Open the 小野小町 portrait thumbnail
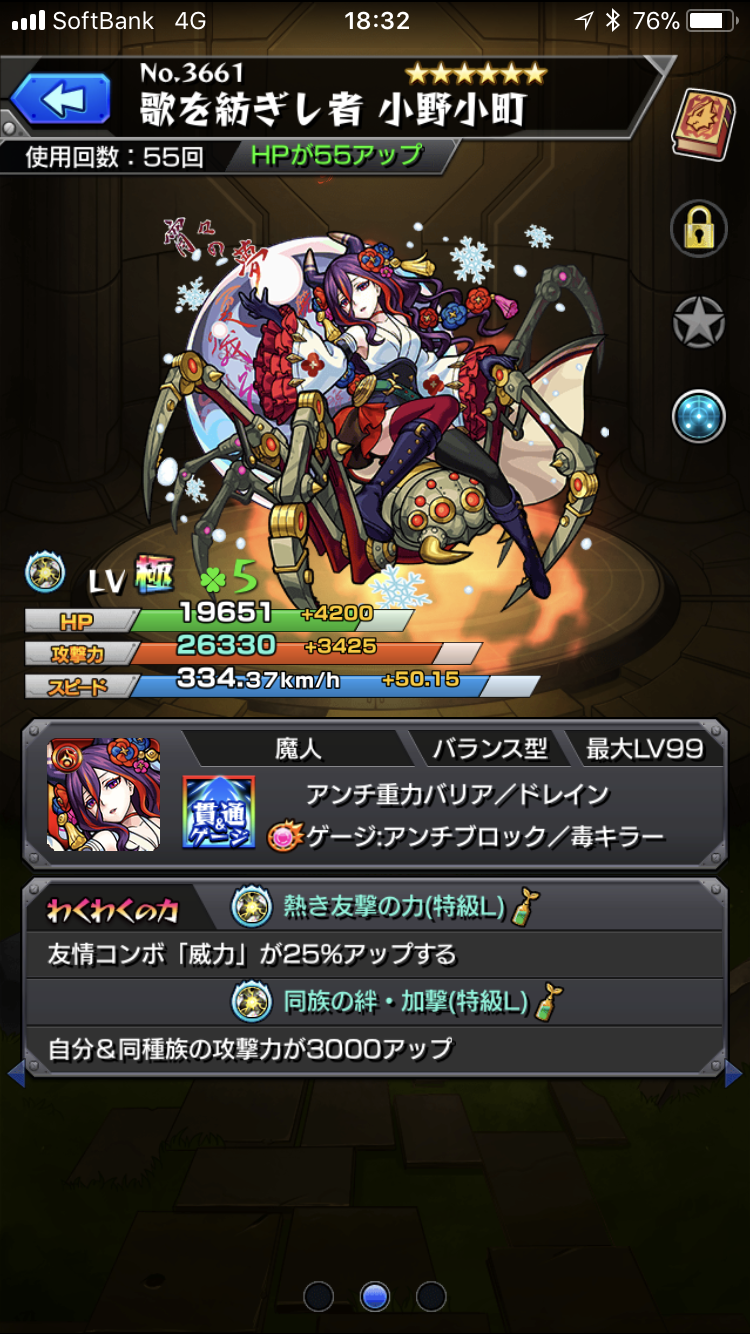Screen dimensions: 750x1334 [103, 795]
